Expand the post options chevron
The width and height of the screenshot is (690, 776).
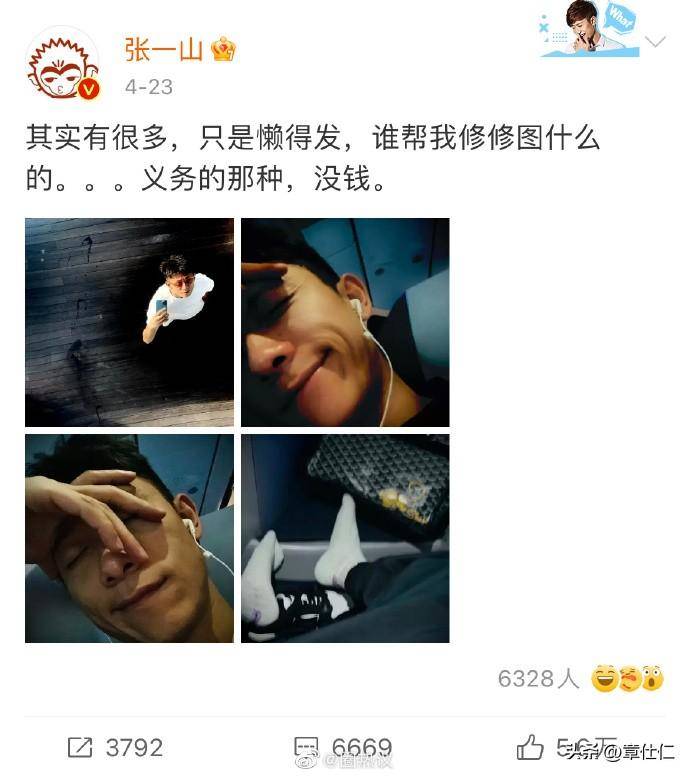point(655,42)
